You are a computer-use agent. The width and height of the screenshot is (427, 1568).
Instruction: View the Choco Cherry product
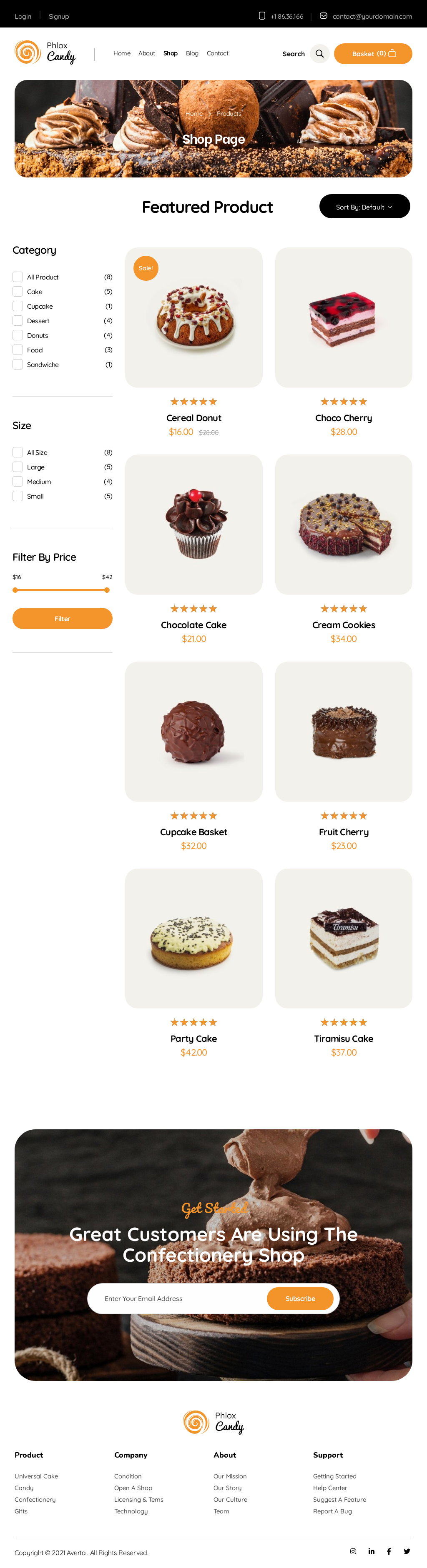344,318
